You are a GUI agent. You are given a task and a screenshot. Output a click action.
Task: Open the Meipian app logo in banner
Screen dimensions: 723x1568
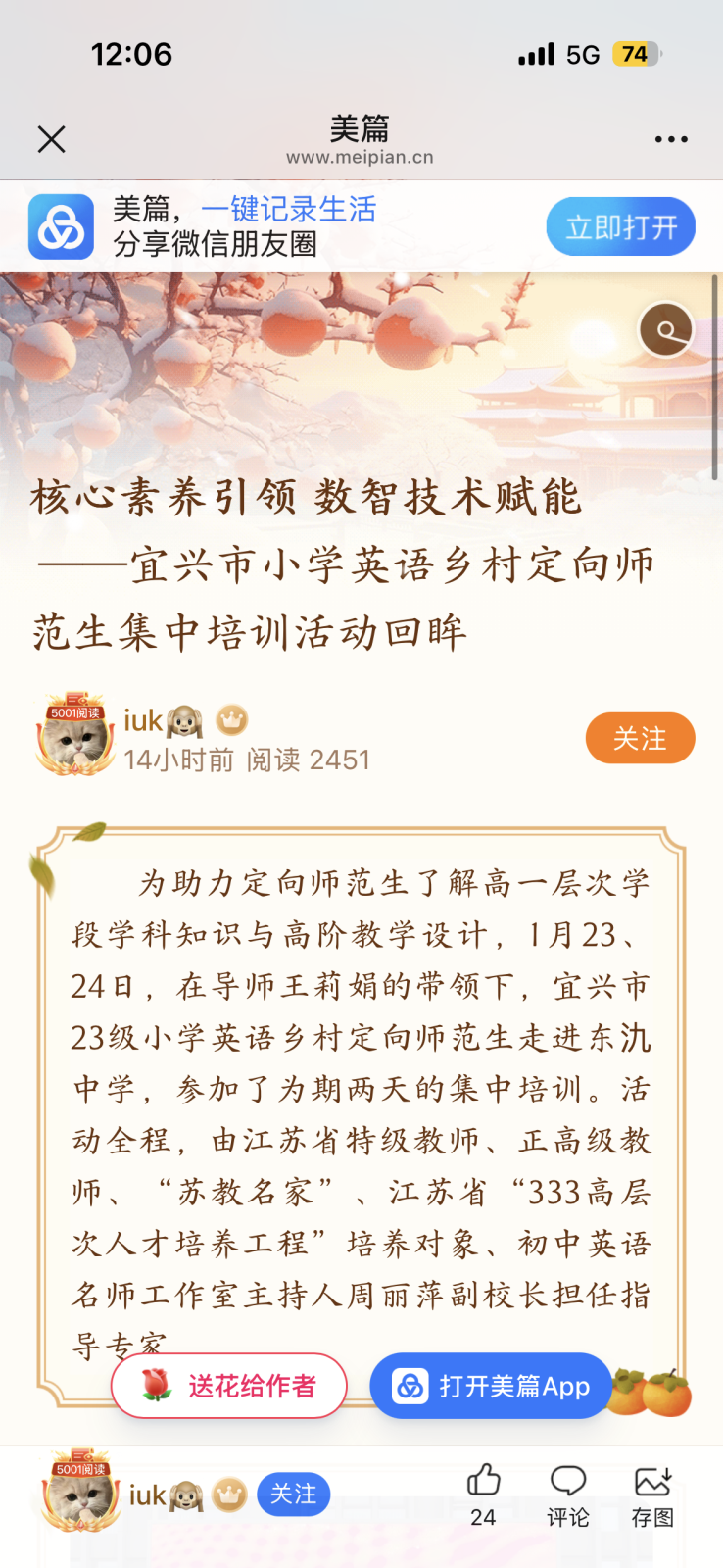click(62, 226)
